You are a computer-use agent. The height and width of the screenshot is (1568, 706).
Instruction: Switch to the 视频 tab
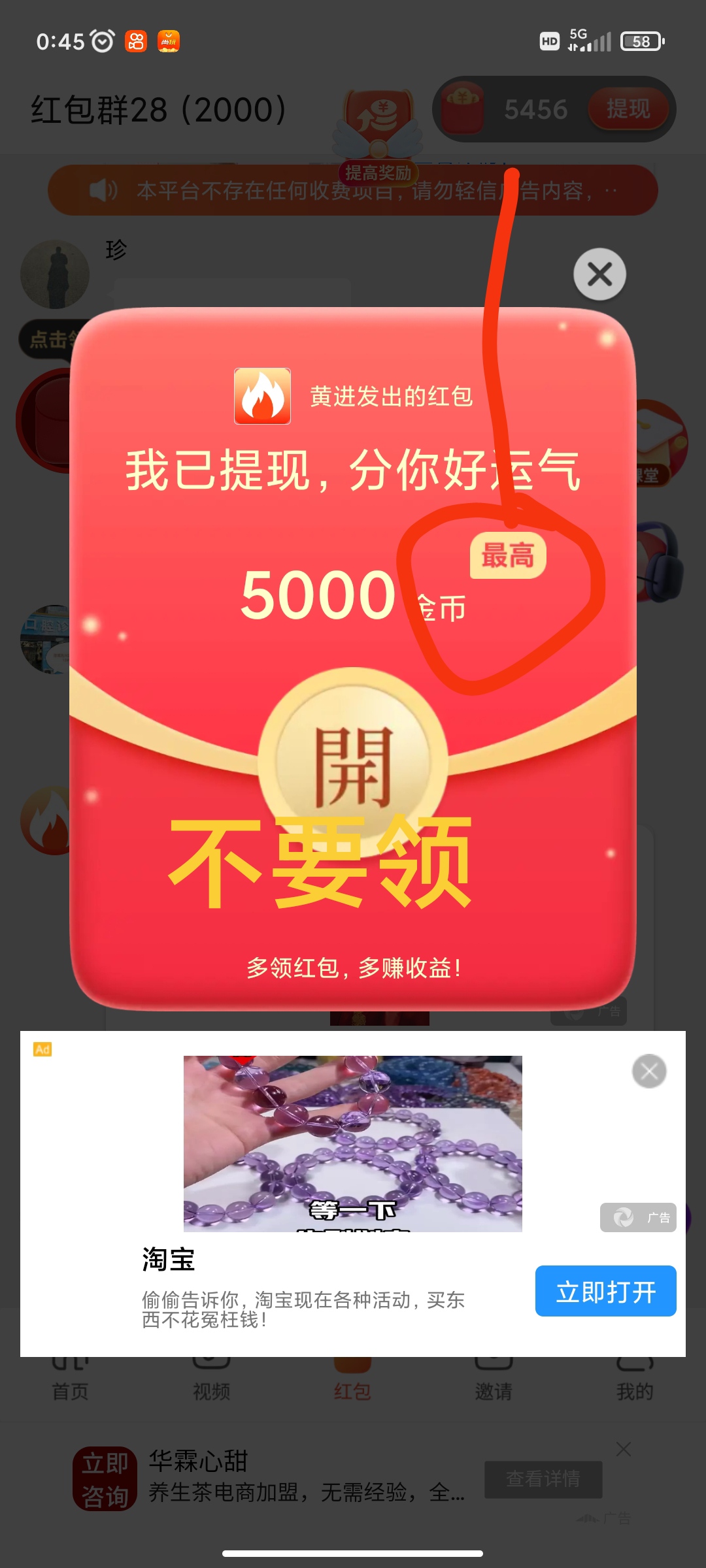(x=211, y=1390)
